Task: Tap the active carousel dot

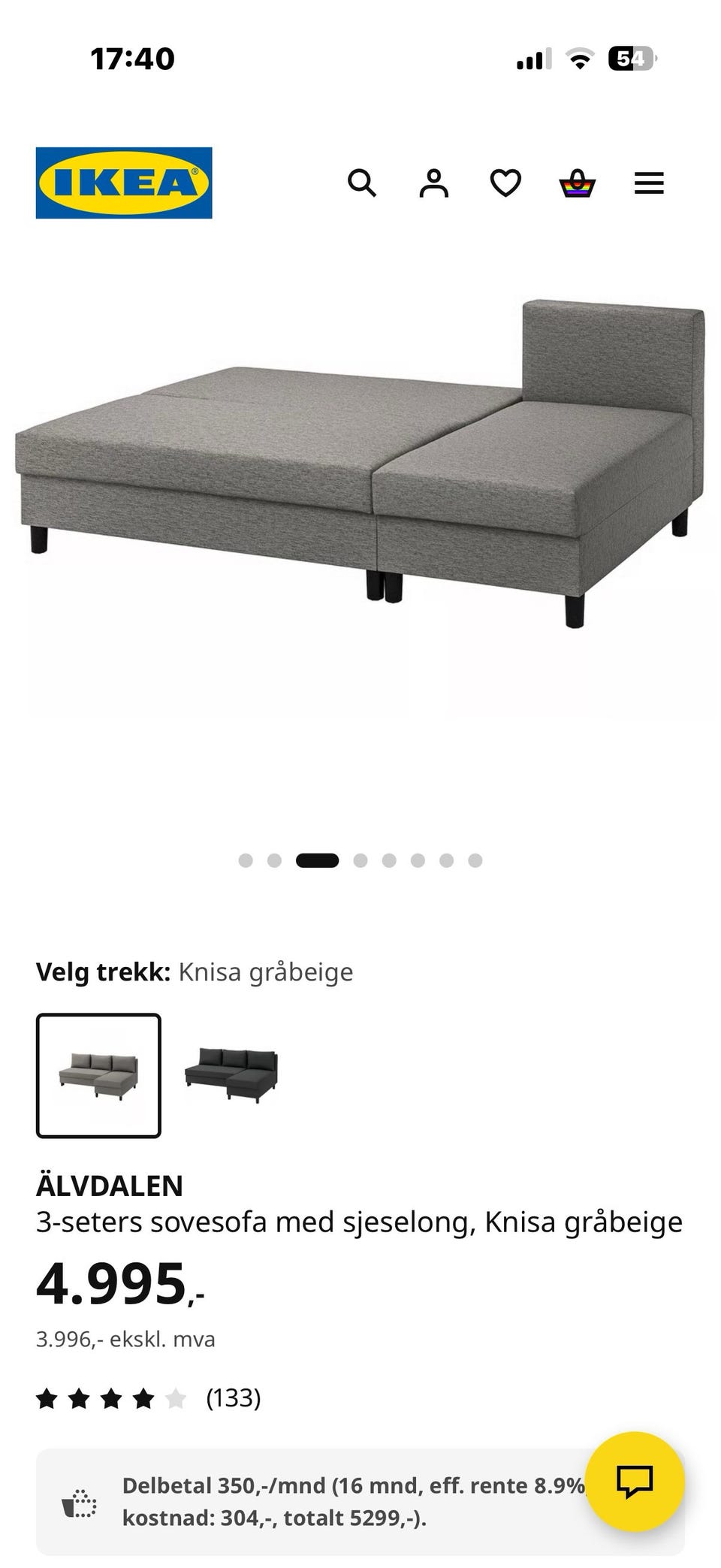Action: pyautogui.click(x=316, y=860)
